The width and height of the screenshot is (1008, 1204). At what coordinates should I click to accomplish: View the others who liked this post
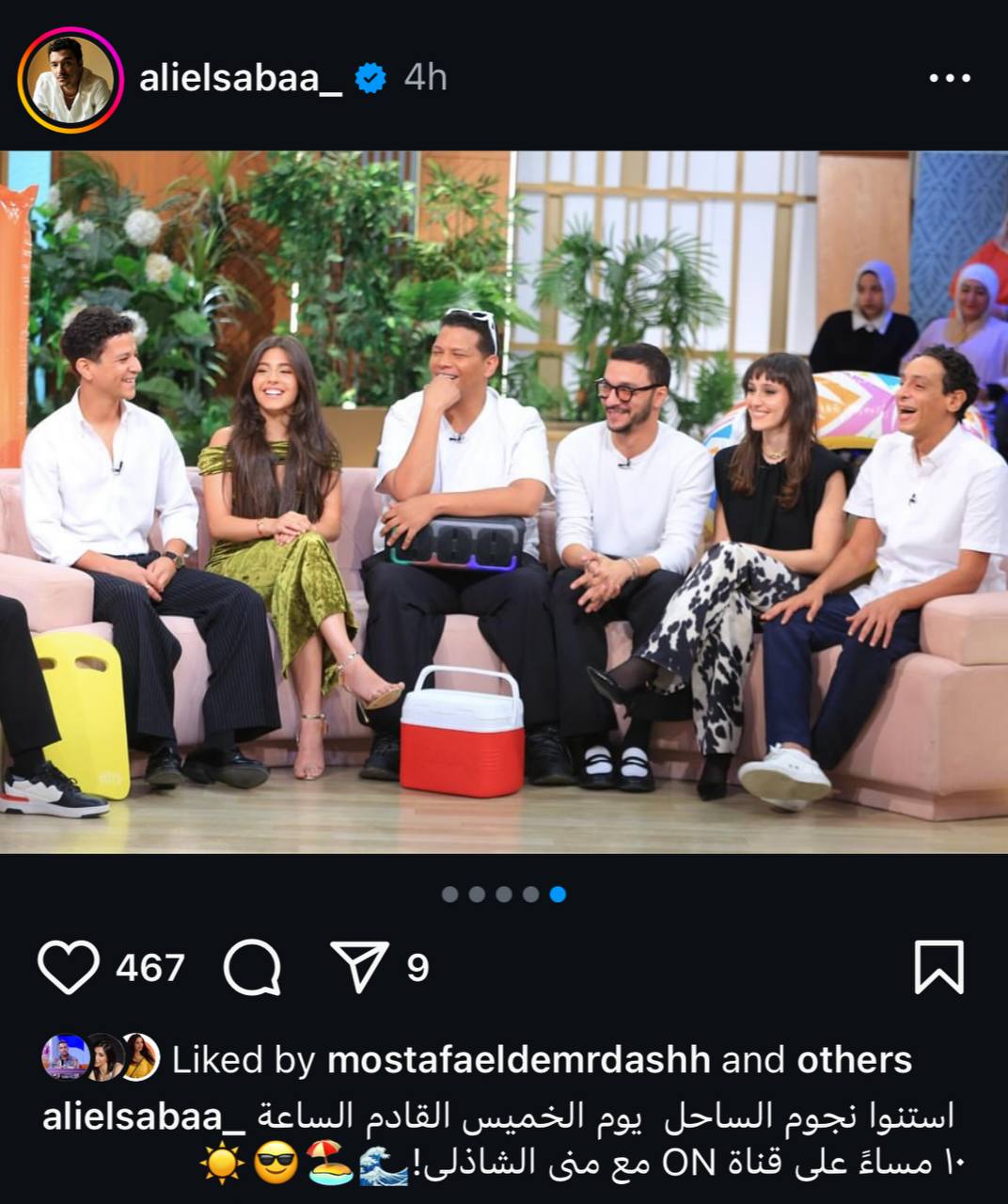click(x=854, y=1060)
